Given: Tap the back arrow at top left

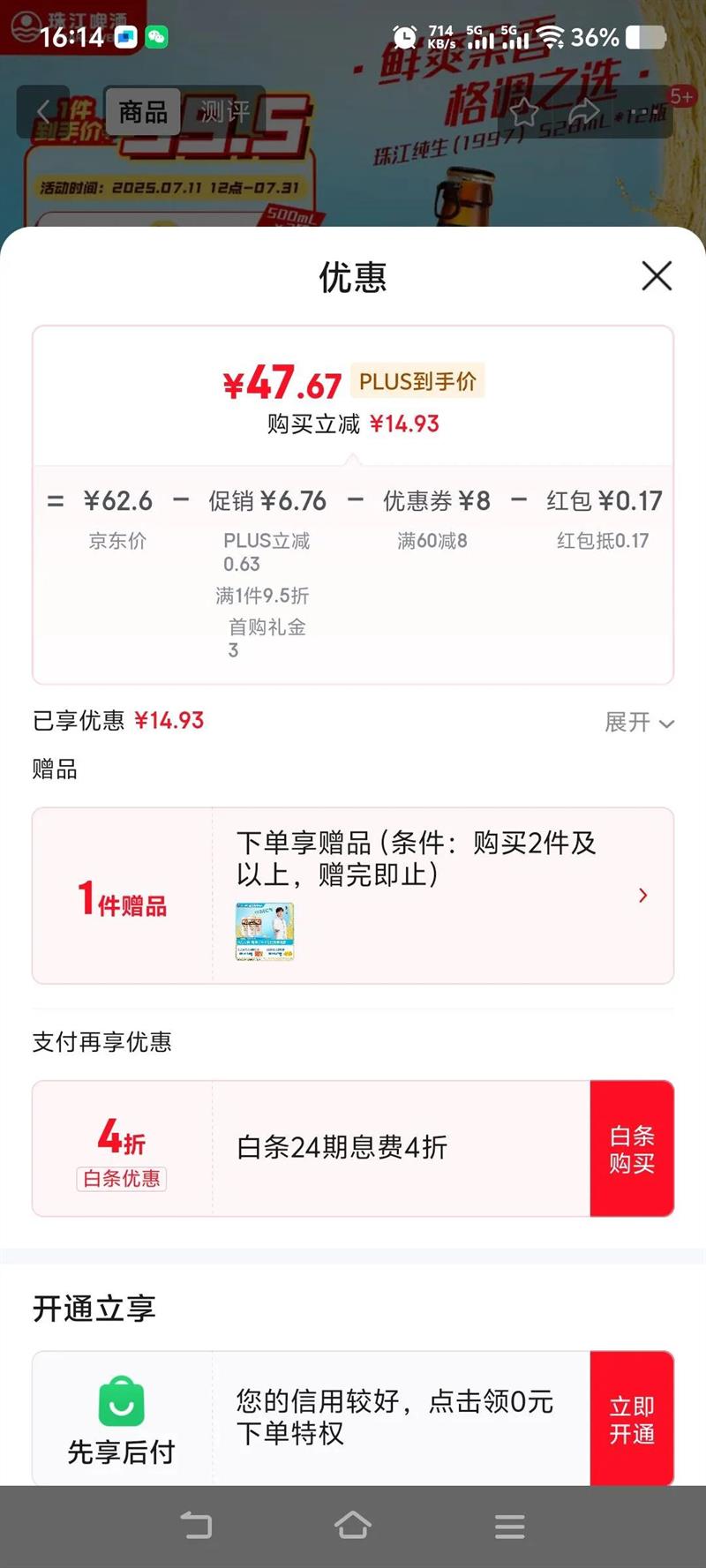Looking at the screenshot, I should tap(44, 112).
